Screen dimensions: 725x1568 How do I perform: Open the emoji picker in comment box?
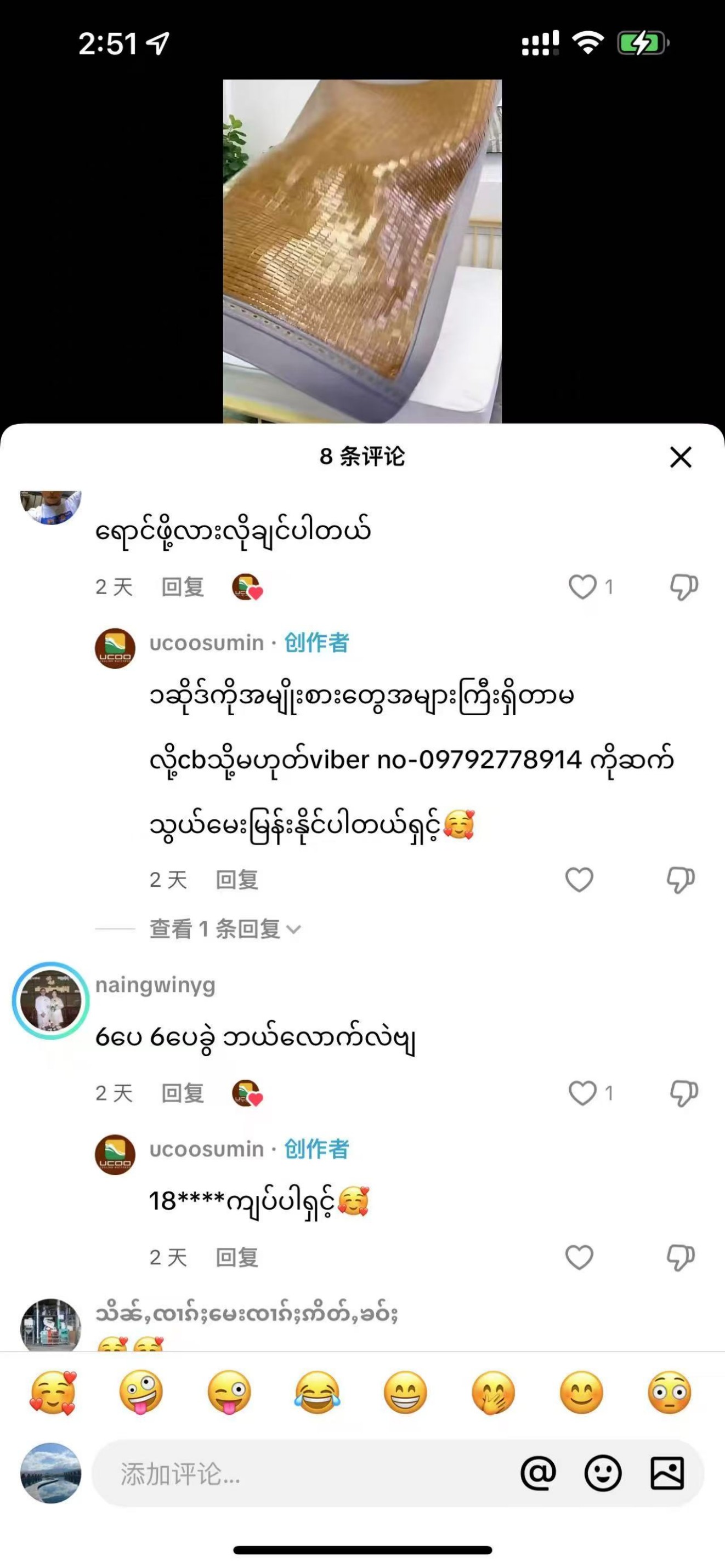click(603, 1474)
